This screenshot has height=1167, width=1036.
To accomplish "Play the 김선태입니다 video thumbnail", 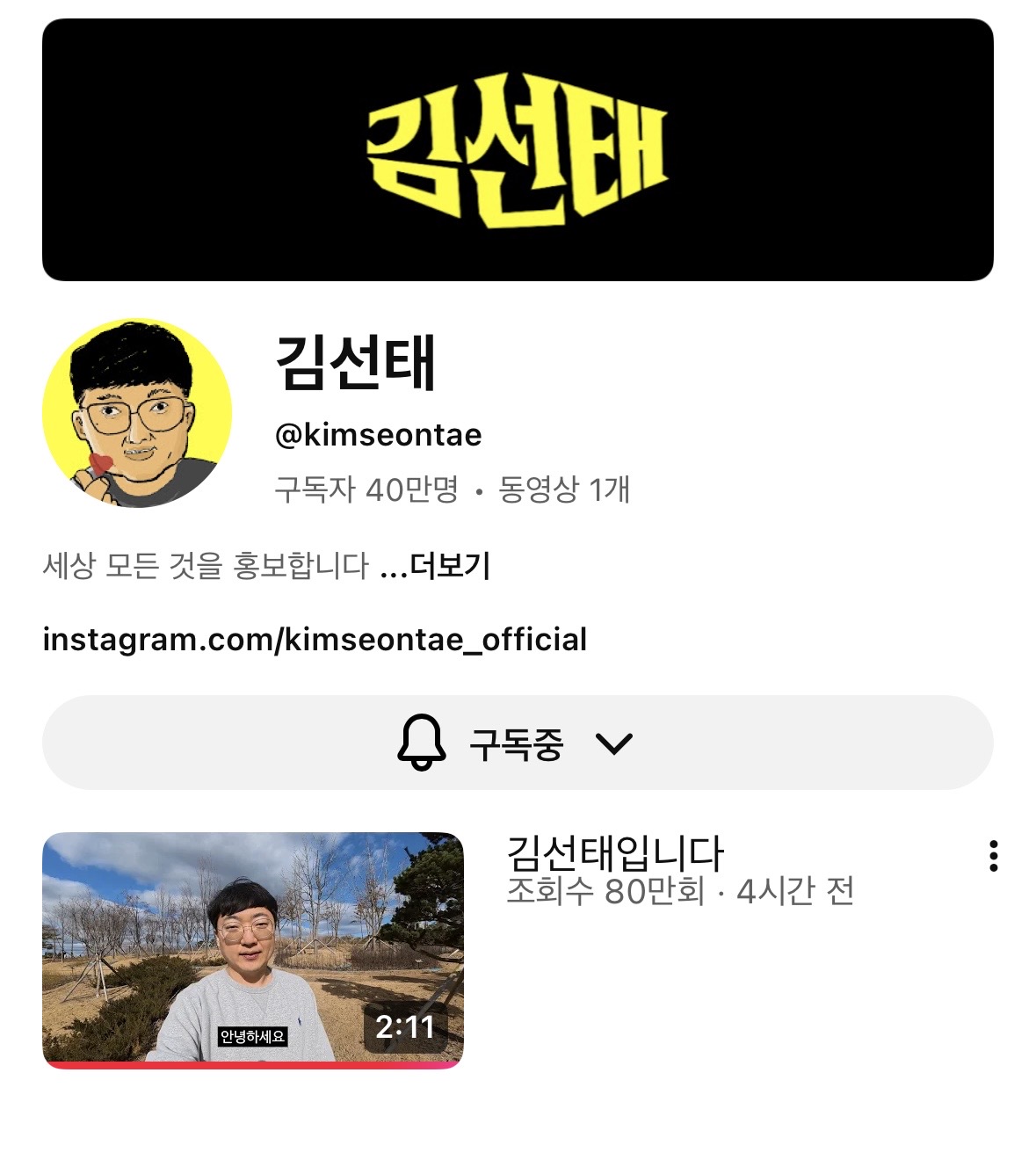I will [x=253, y=950].
